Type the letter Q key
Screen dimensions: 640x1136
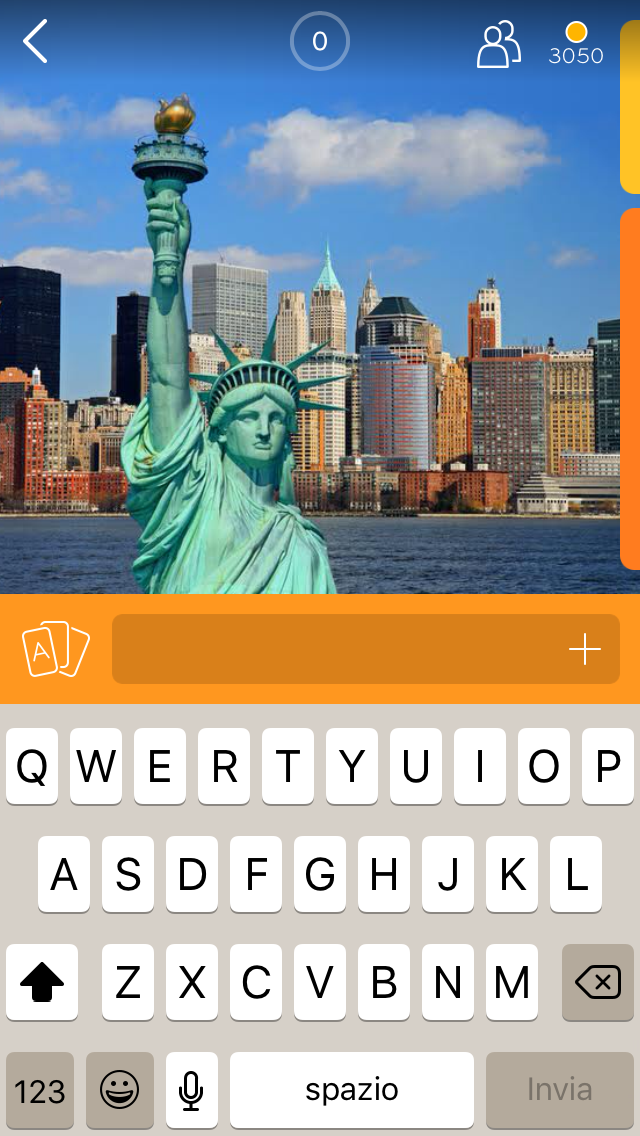point(32,767)
